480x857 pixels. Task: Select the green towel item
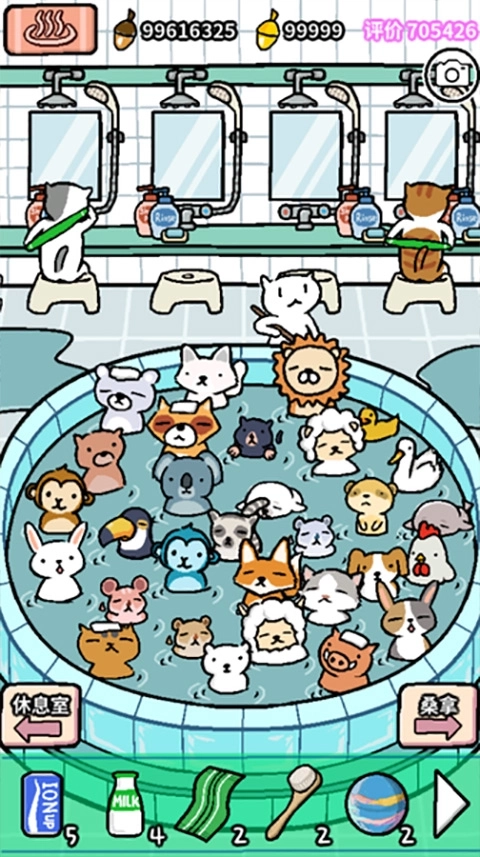point(208,803)
